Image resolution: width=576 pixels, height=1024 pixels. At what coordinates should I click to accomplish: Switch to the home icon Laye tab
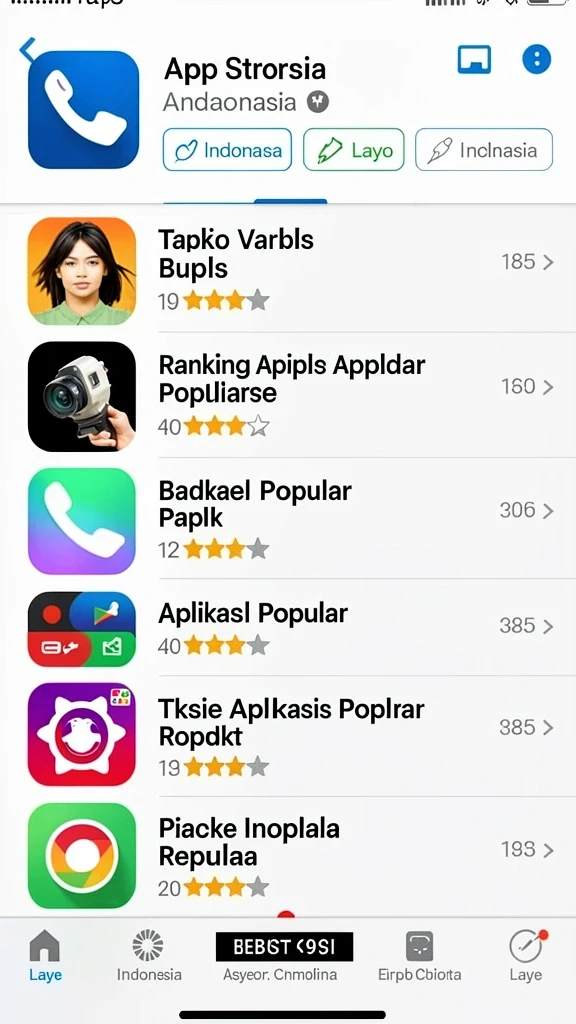45,956
